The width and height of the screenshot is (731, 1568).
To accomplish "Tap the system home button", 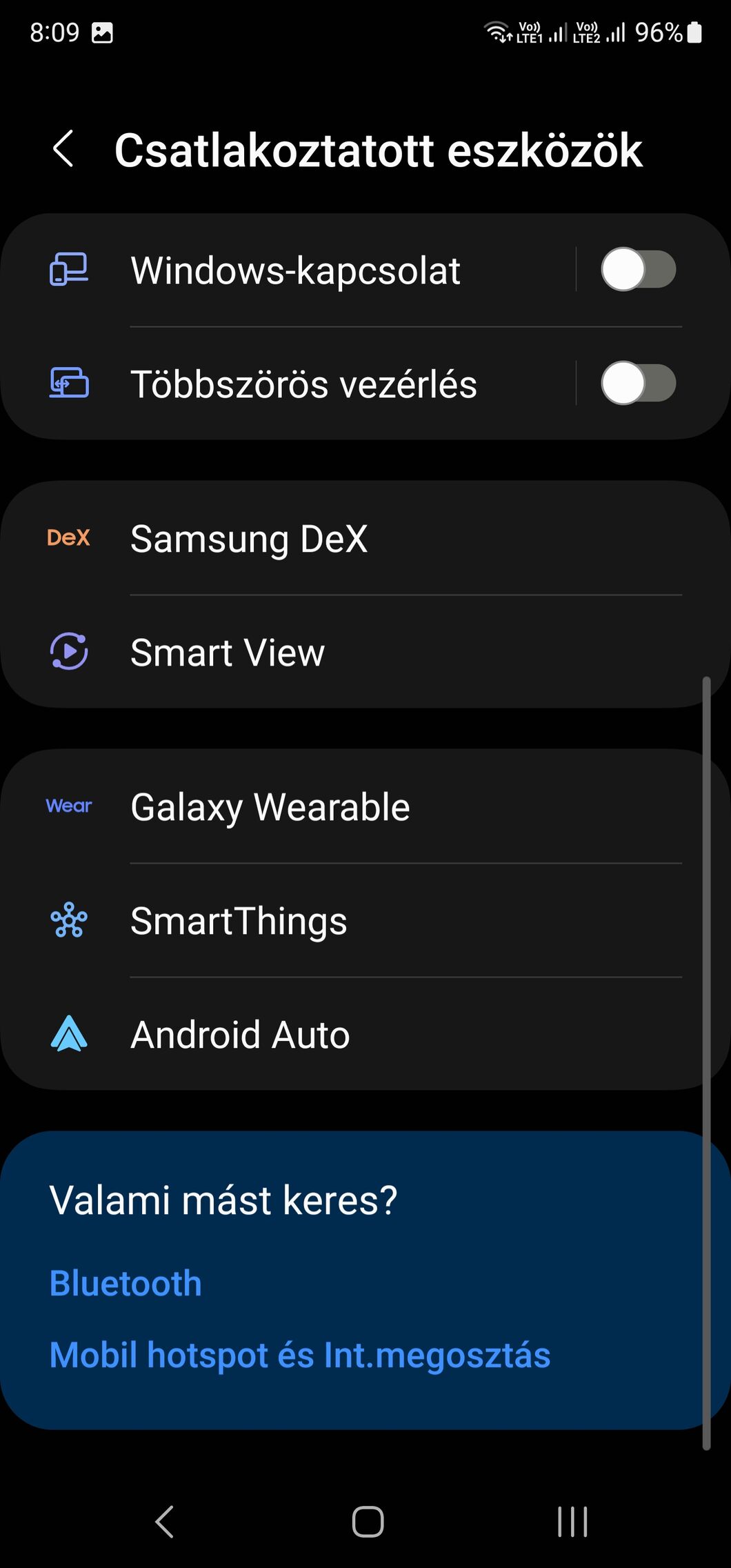I will [x=368, y=1521].
